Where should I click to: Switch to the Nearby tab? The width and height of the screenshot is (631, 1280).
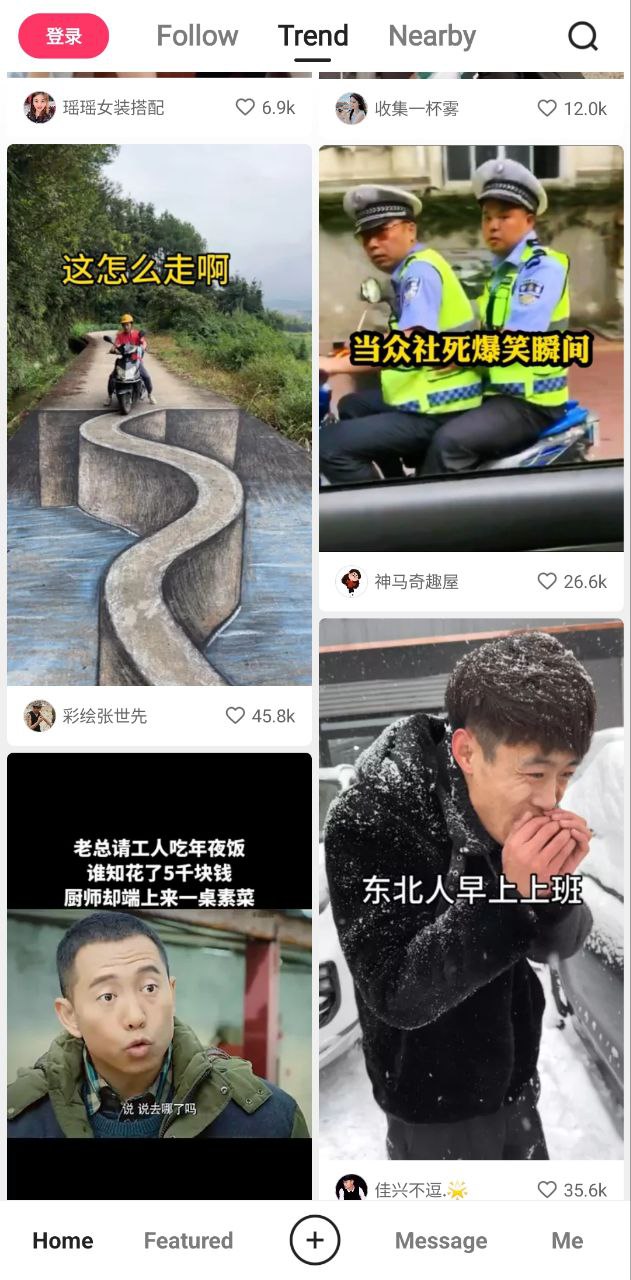coord(431,36)
